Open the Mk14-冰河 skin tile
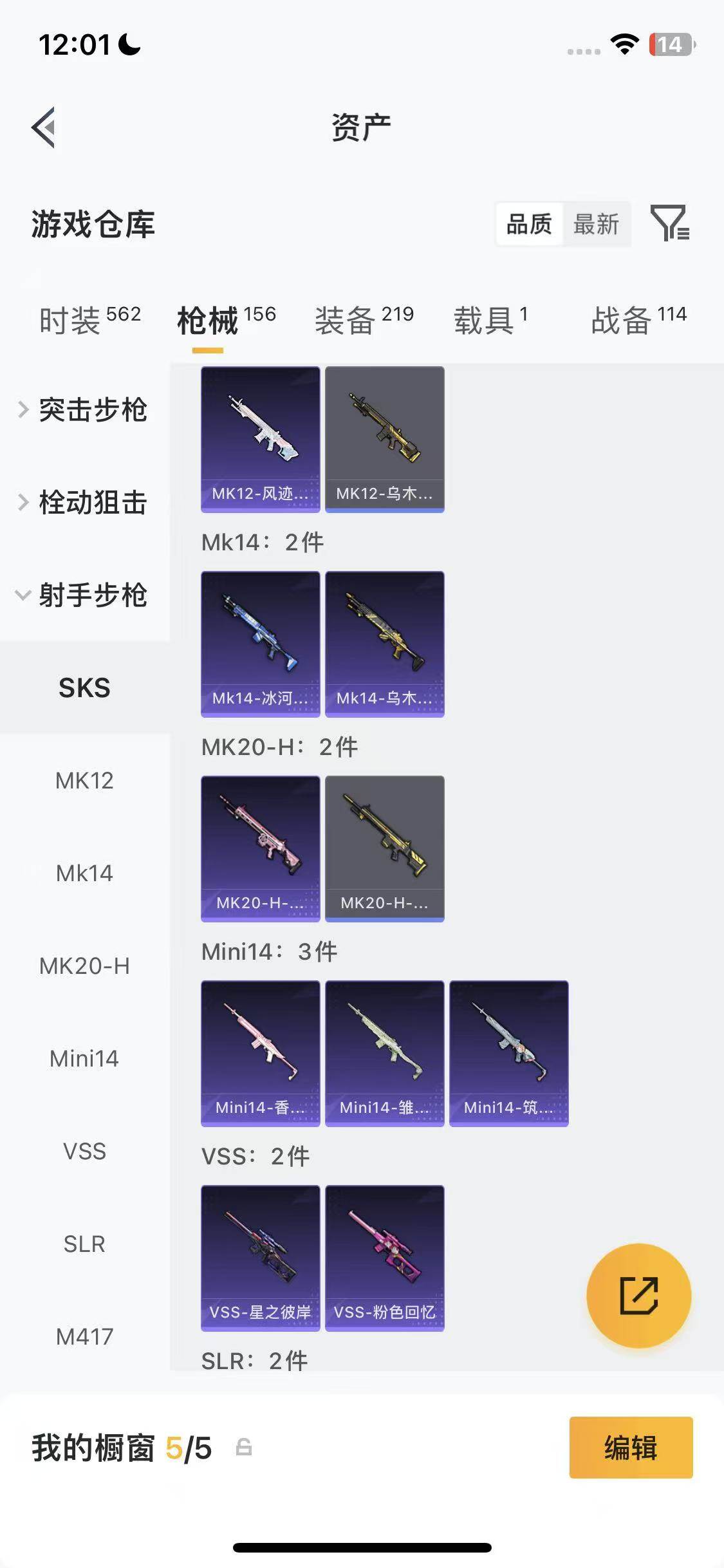Image resolution: width=724 pixels, height=1568 pixels. [x=260, y=644]
